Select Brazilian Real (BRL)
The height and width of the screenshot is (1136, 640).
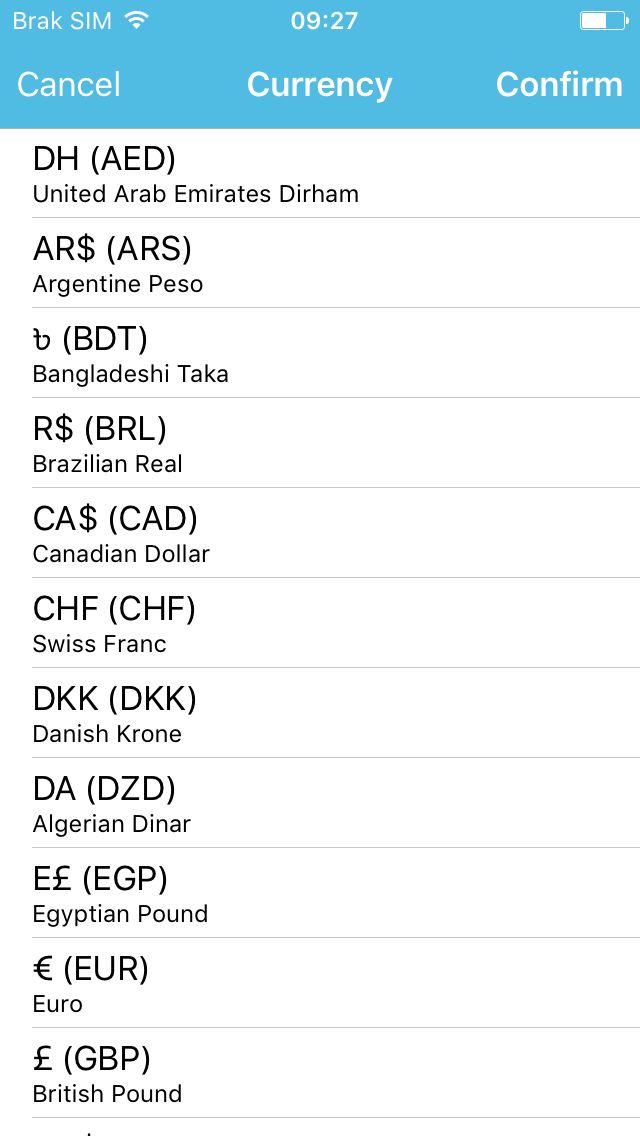pyautogui.click(x=320, y=443)
